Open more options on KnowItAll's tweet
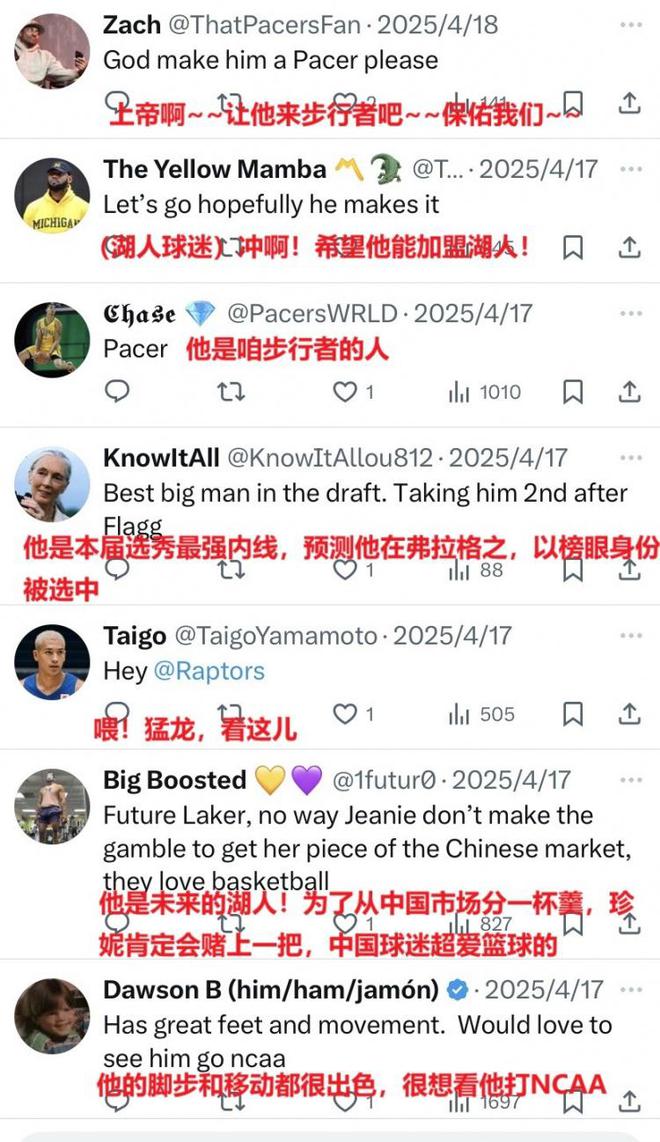Viewport: 660px width, 1142px height. (629, 458)
